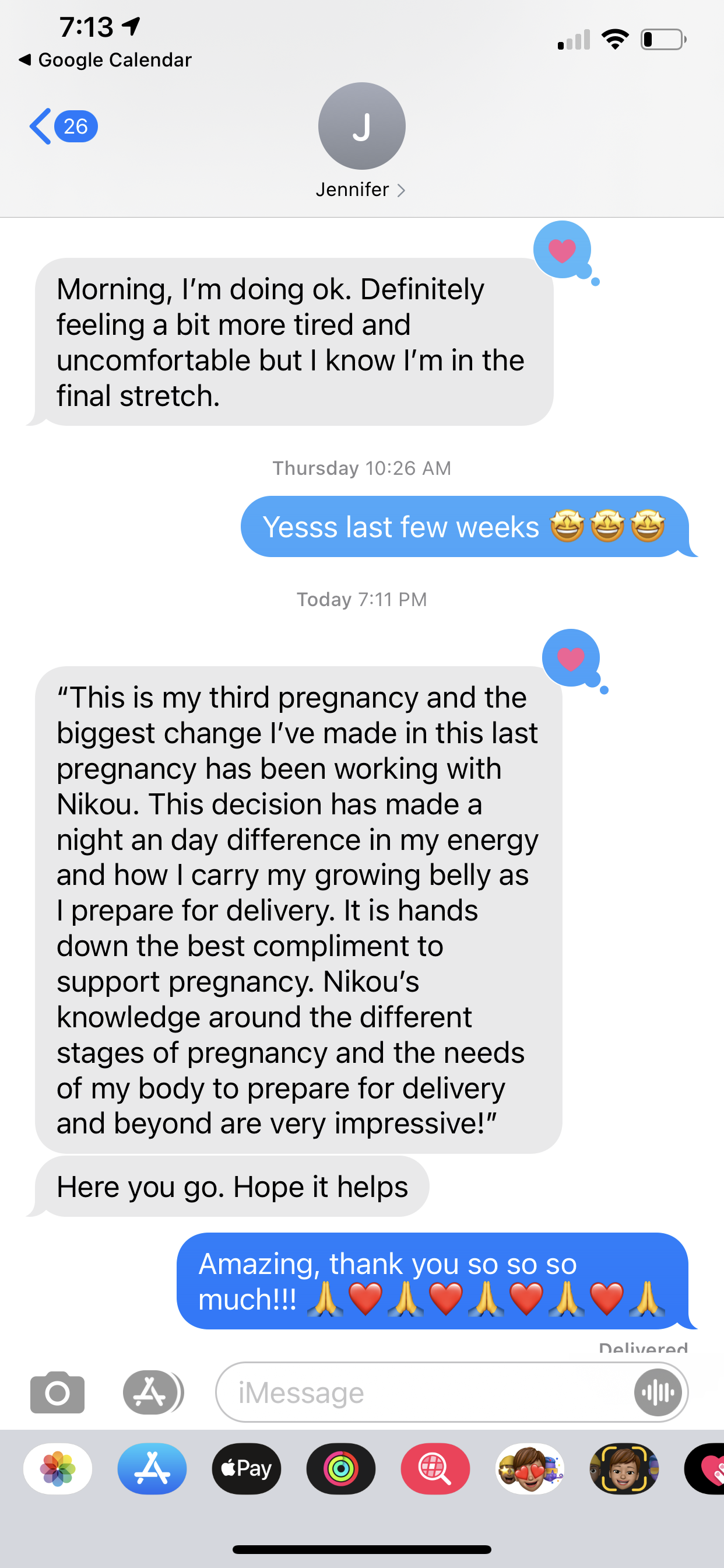Record an audio message
Screen dimensions: 724x1568
(657, 1392)
